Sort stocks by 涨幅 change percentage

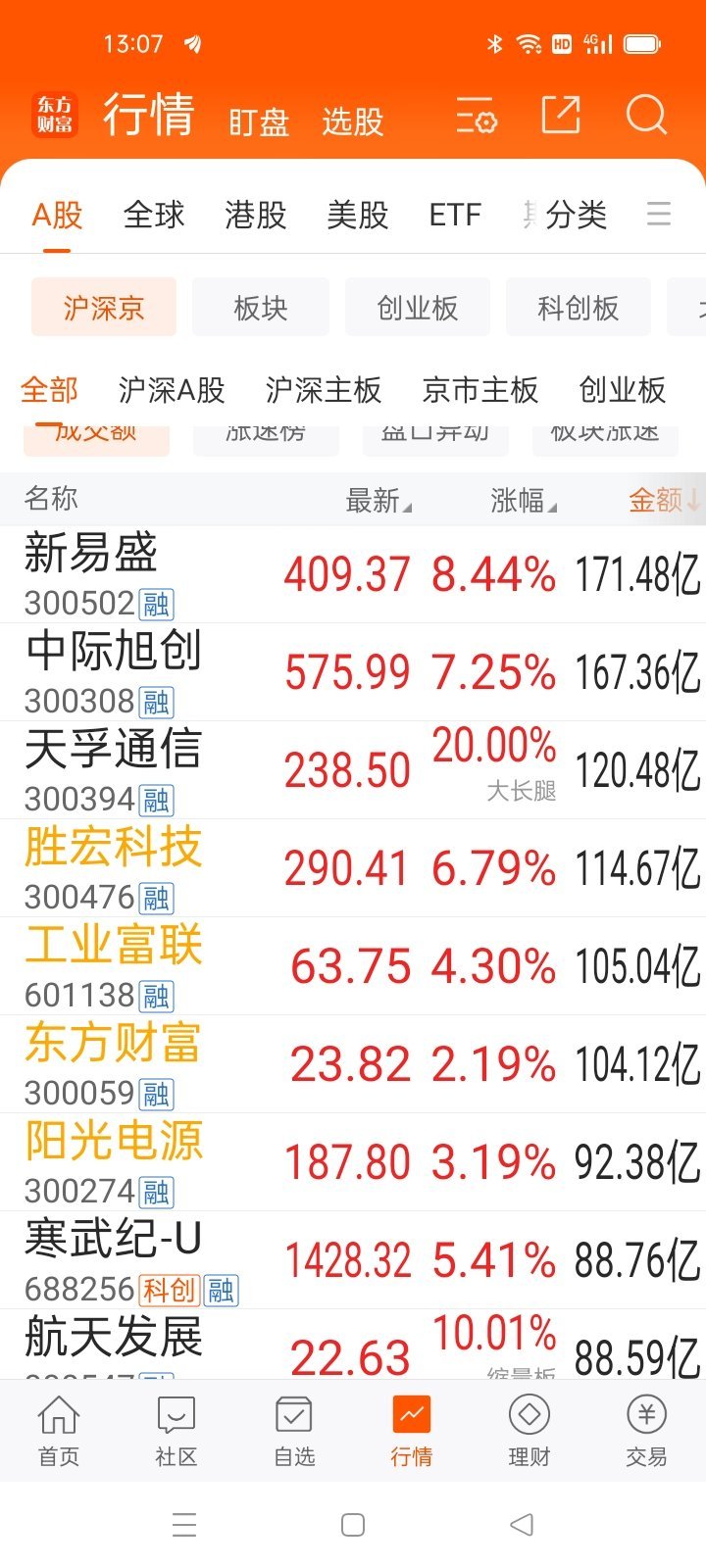pyautogui.click(x=519, y=501)
